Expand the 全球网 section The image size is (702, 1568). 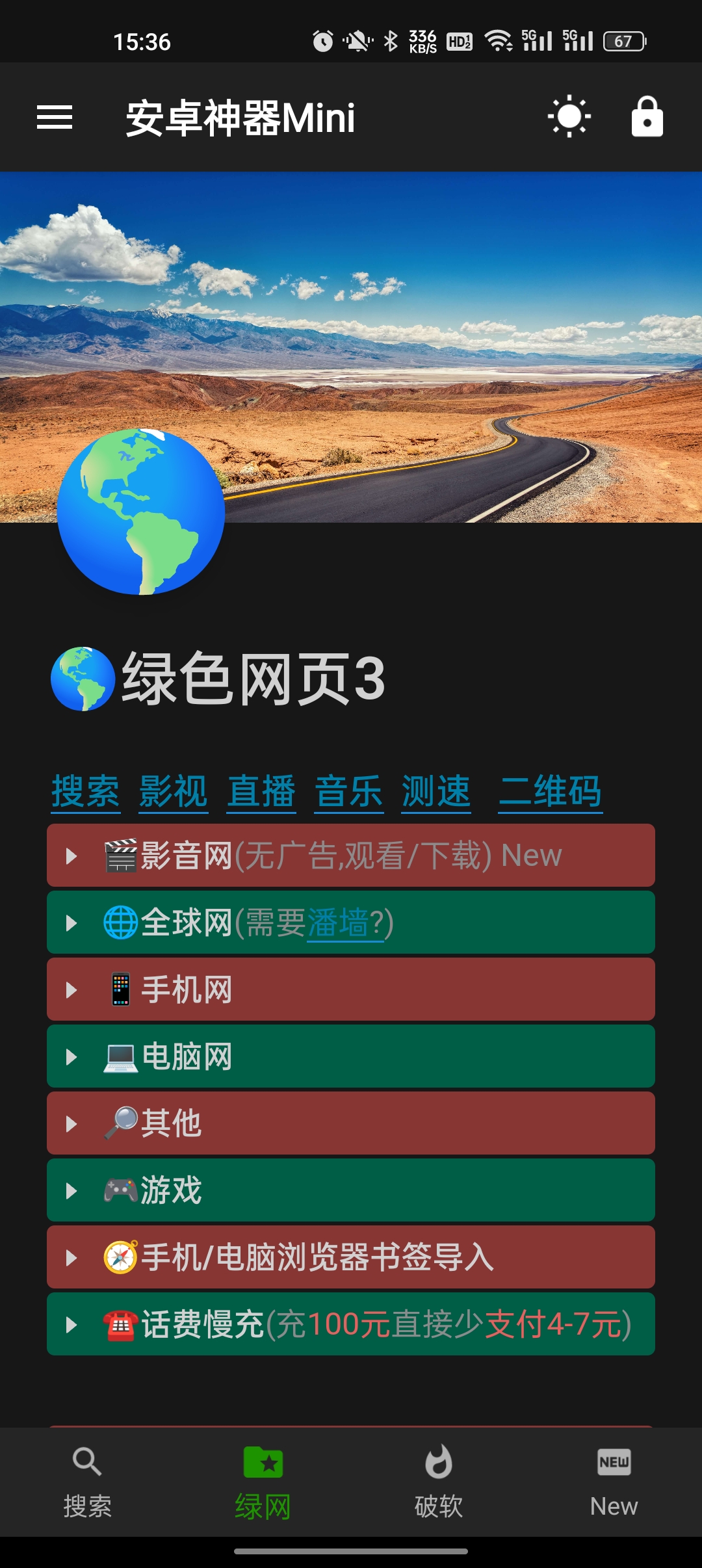[351, 922]
